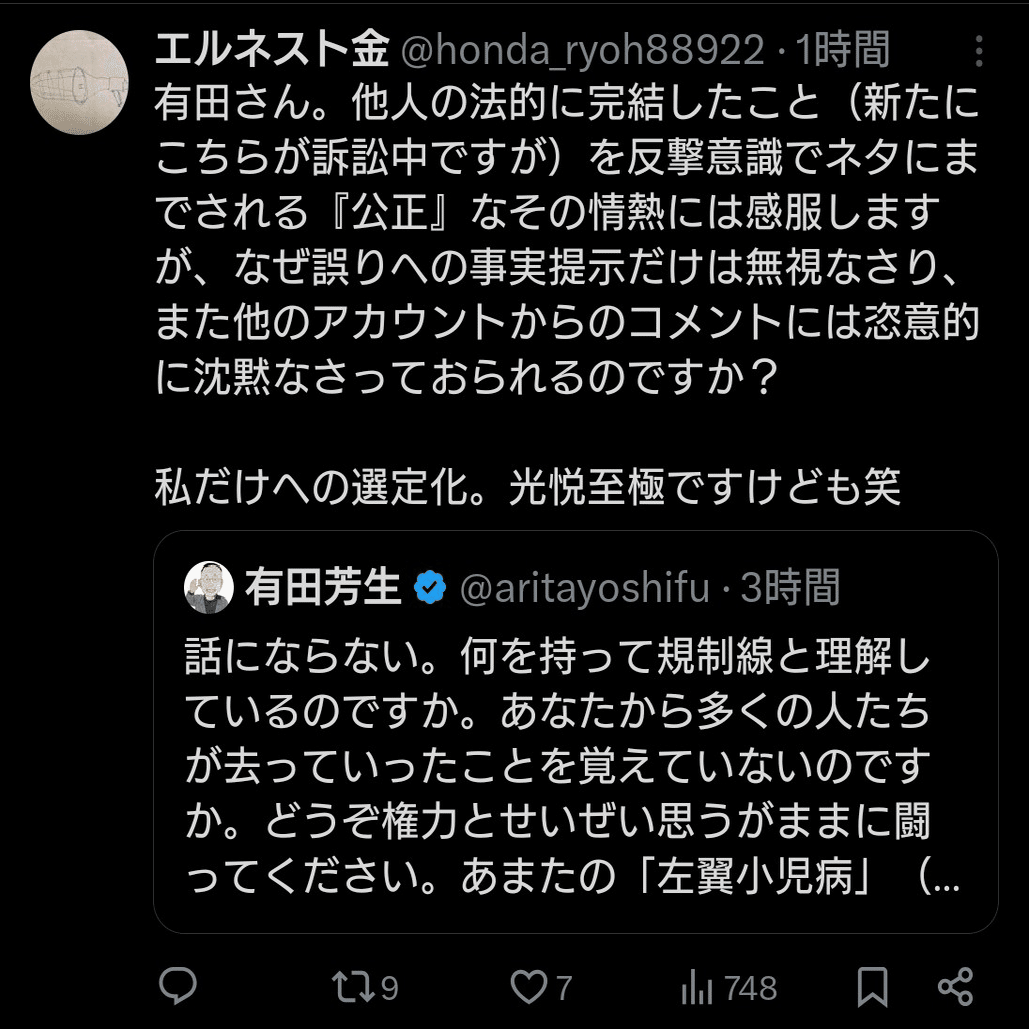Like エルネスト金's post

coord(541,987)
